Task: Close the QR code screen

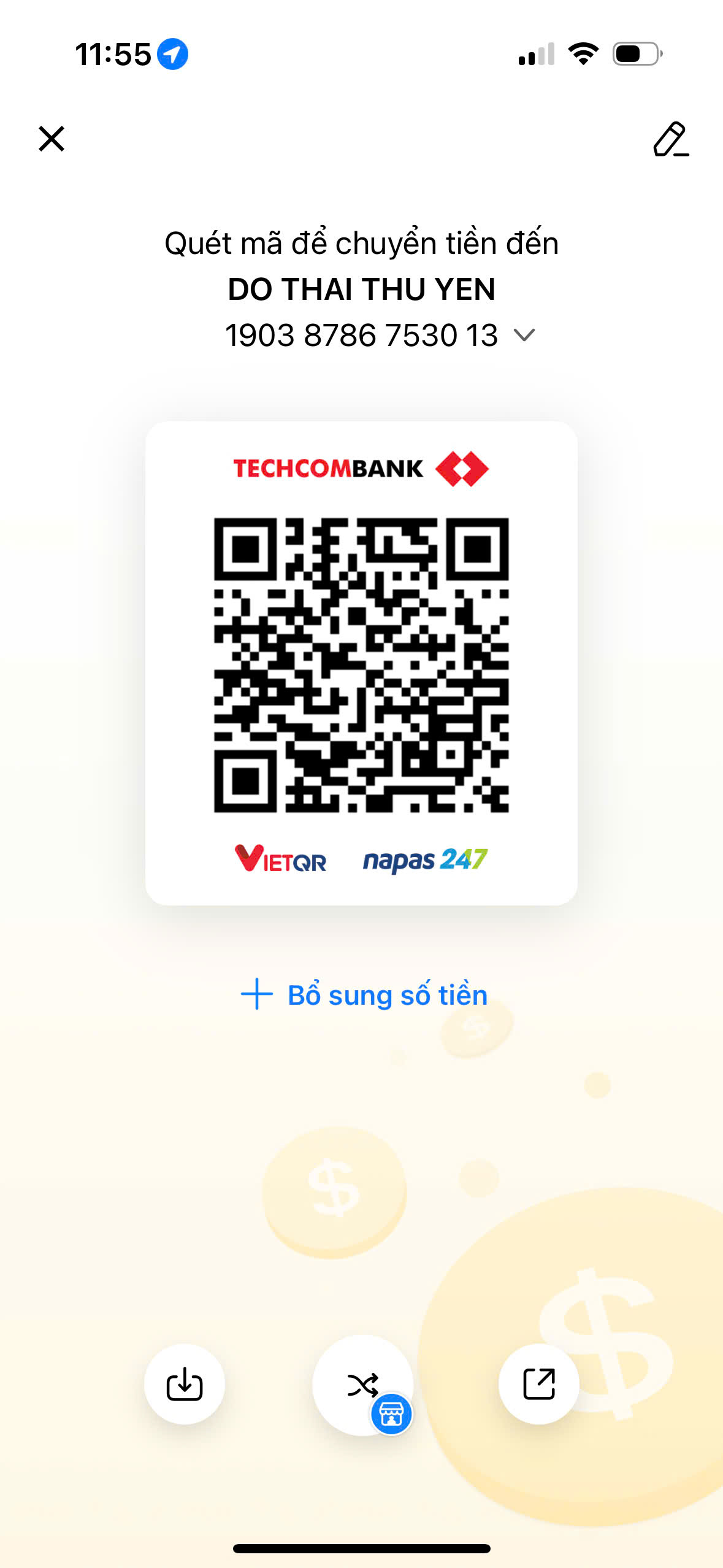Action: point(52,139)
